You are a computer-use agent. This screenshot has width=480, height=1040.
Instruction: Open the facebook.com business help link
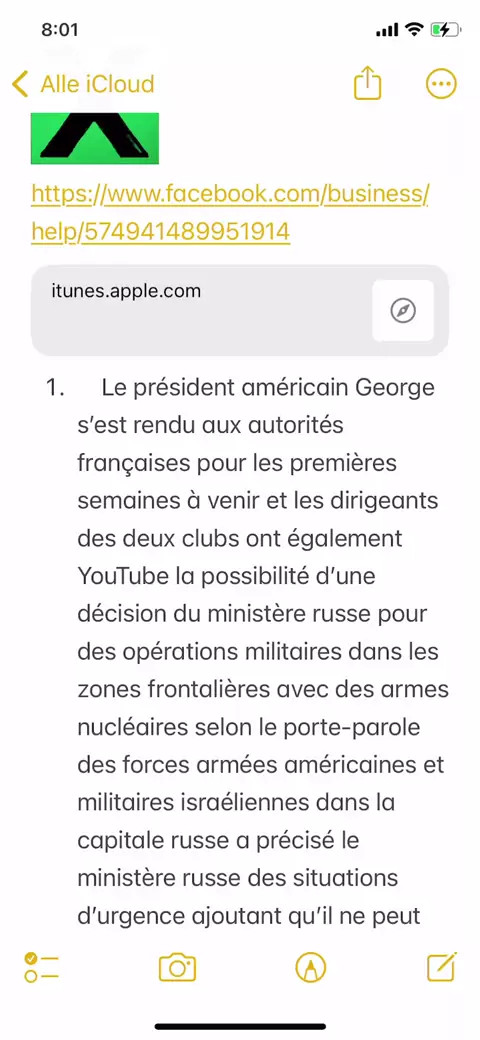tap(230, 212)
